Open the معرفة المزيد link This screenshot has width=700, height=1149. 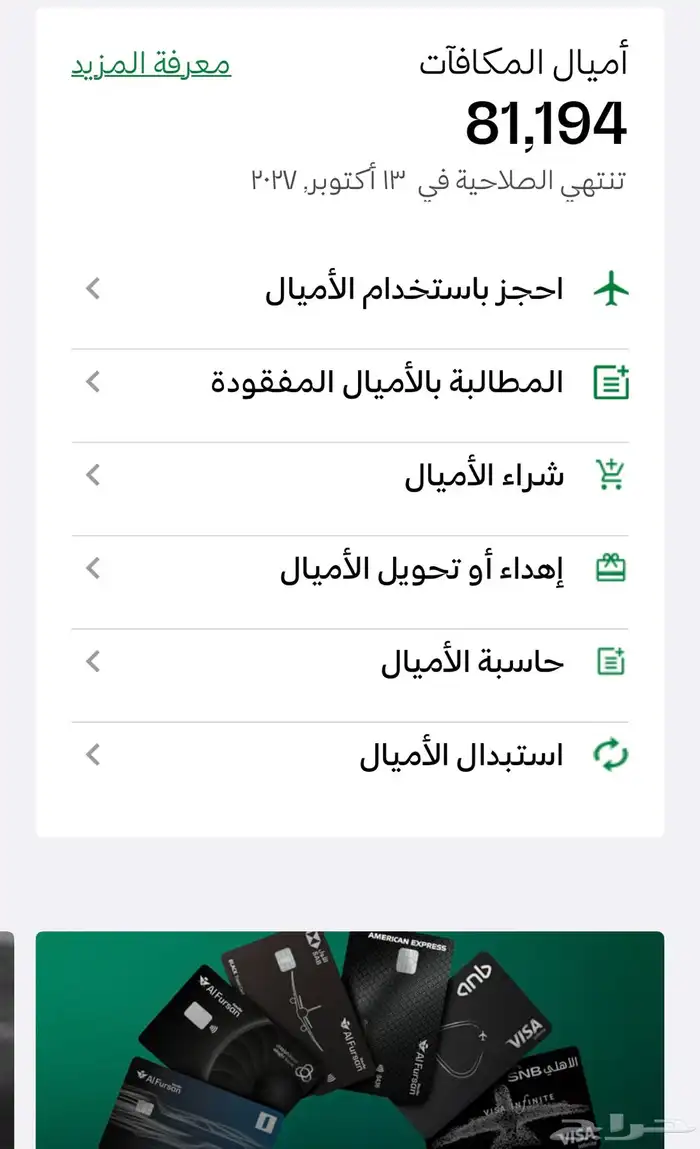(151, 64)
